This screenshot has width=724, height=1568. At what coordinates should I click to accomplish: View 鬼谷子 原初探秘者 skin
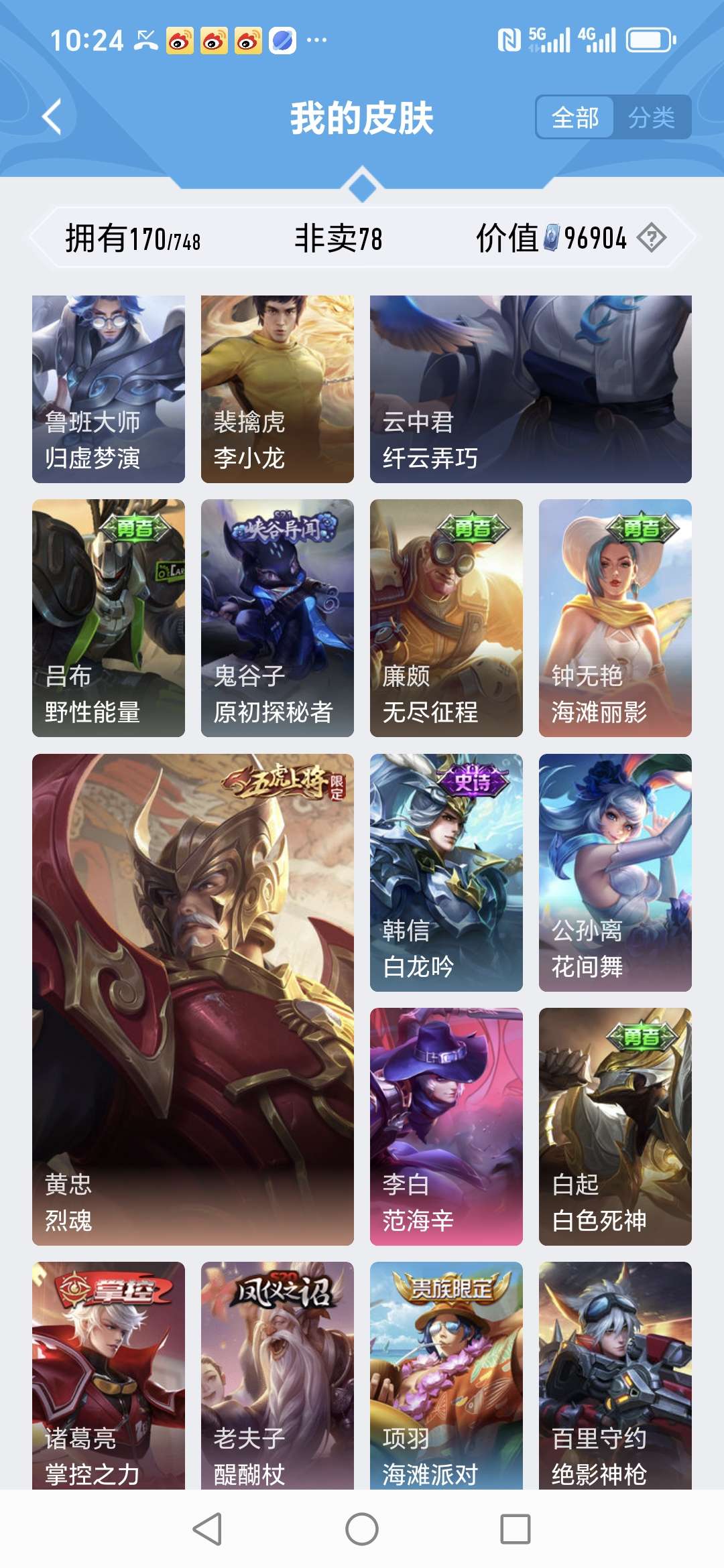[278, 618]
